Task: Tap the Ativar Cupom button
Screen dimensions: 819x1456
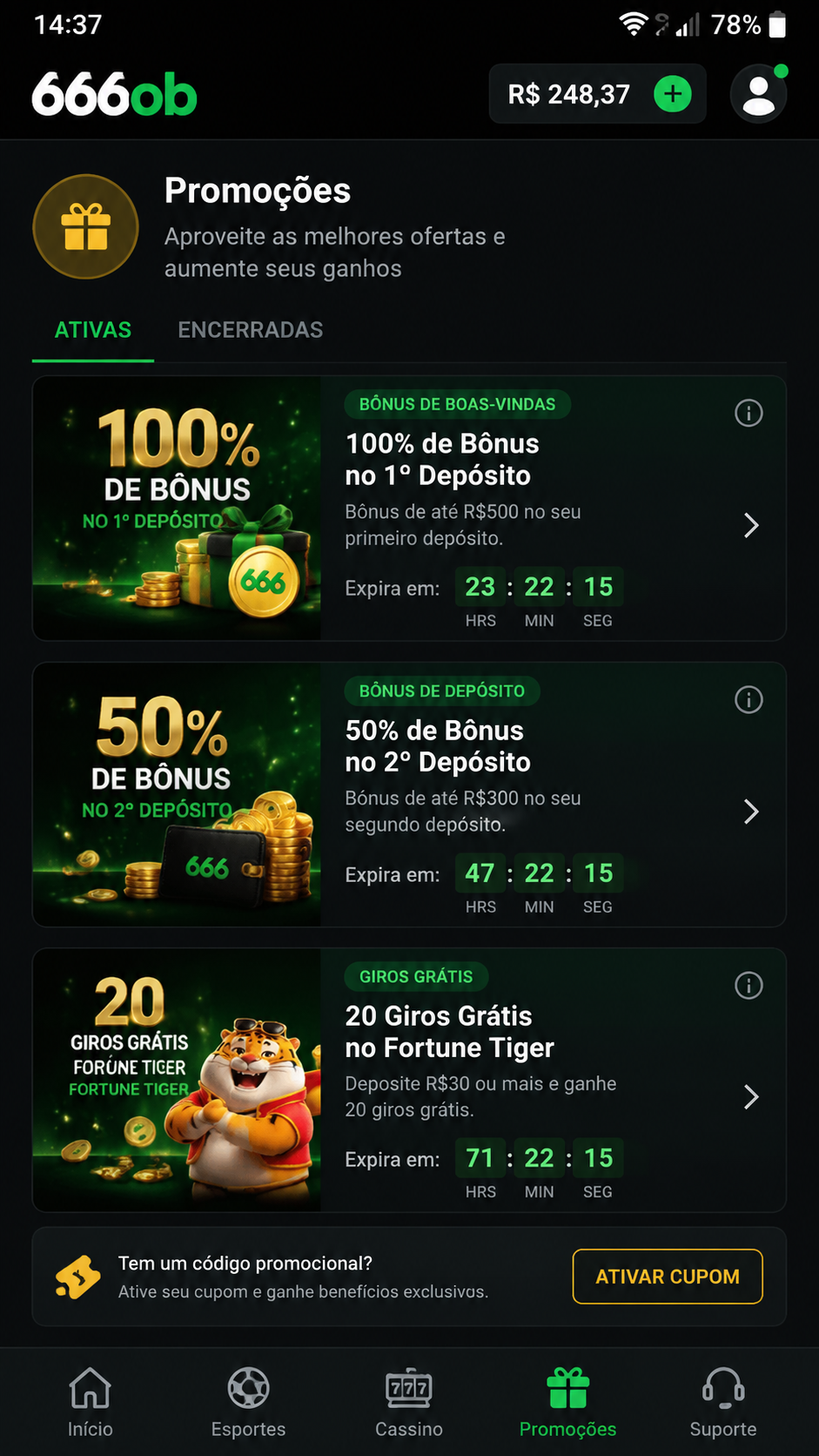Action: (x=668, y=1277)
